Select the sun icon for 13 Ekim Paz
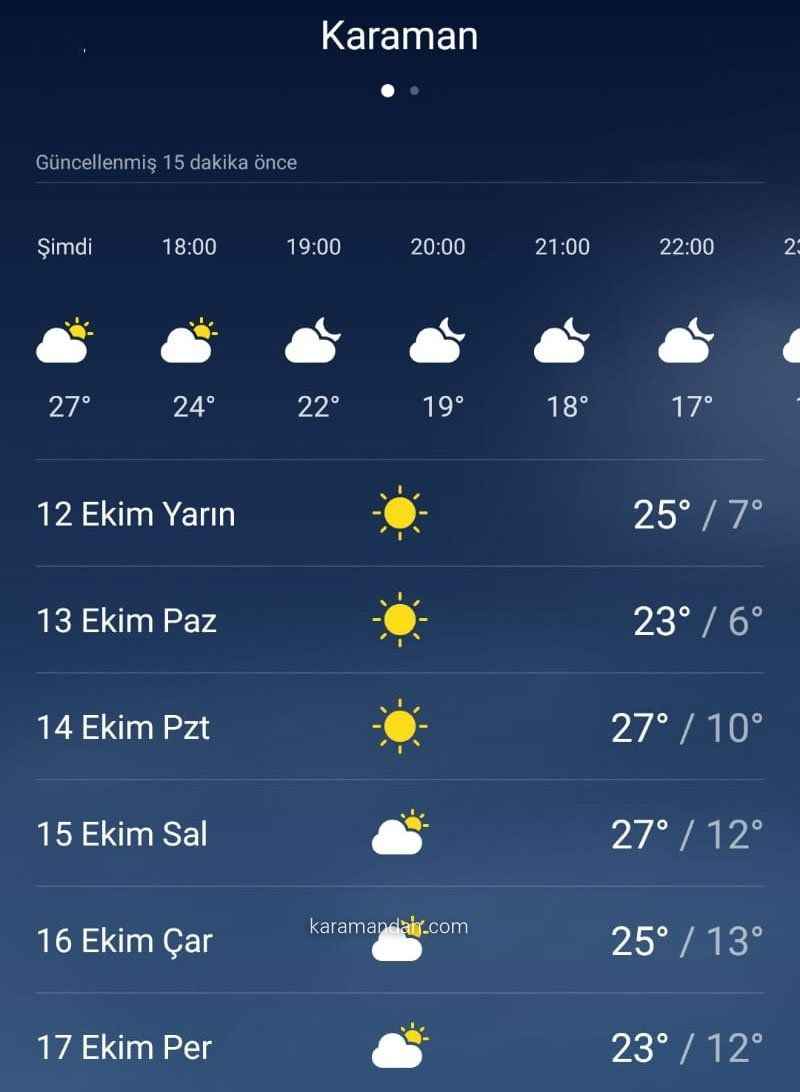 click(x=400, y=620)
